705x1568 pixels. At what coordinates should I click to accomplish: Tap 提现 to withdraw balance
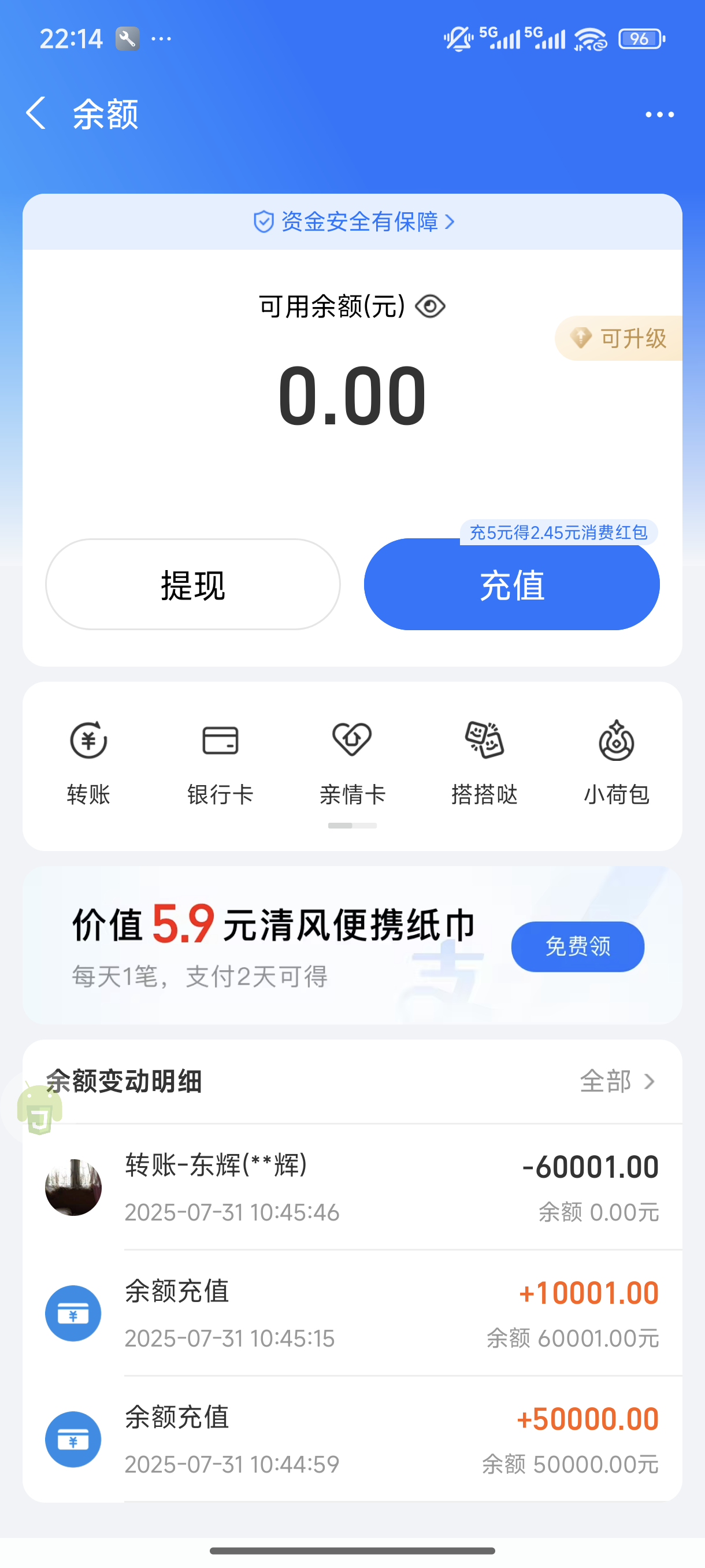pos(193,585)
